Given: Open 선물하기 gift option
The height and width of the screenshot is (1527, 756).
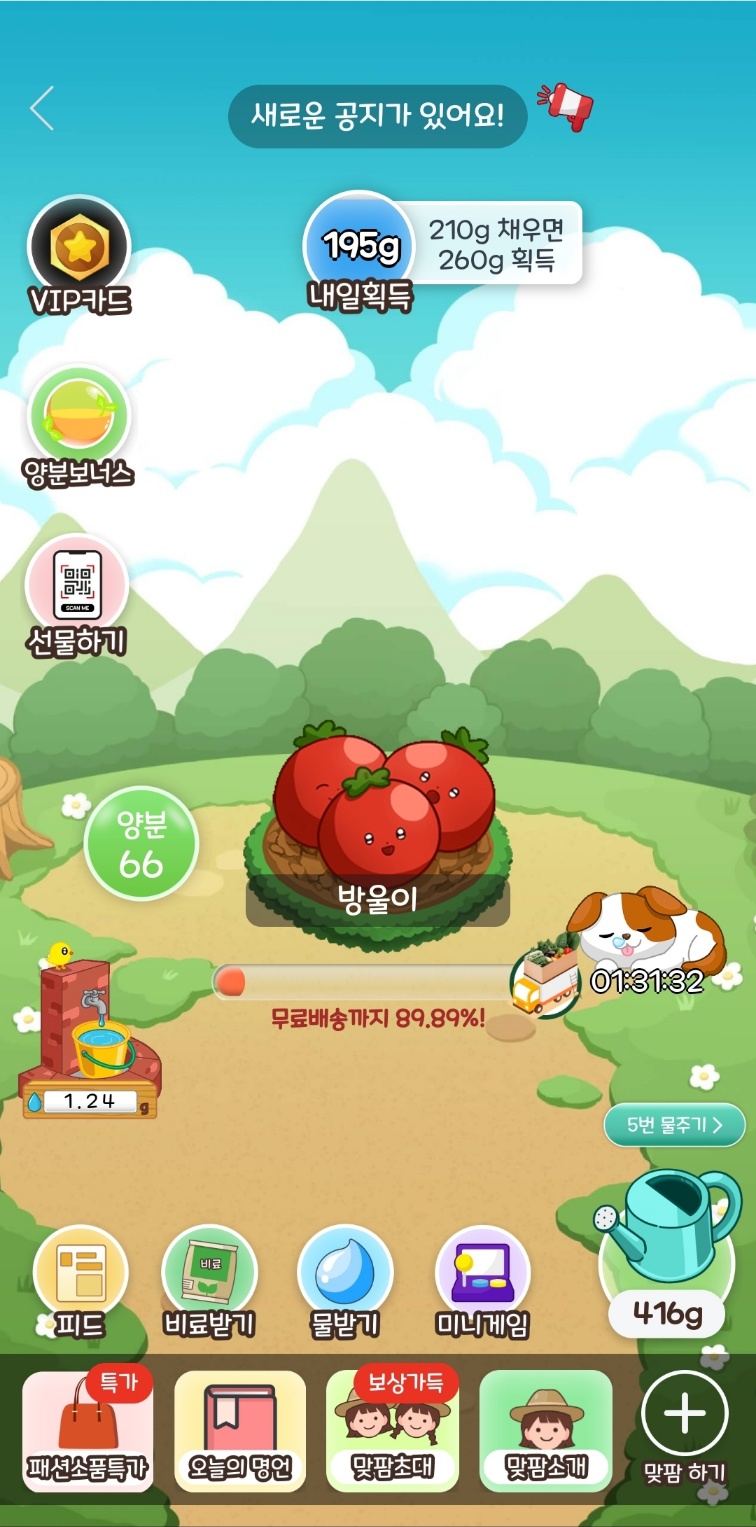Looking at the screenshot, I should [77, 588].
